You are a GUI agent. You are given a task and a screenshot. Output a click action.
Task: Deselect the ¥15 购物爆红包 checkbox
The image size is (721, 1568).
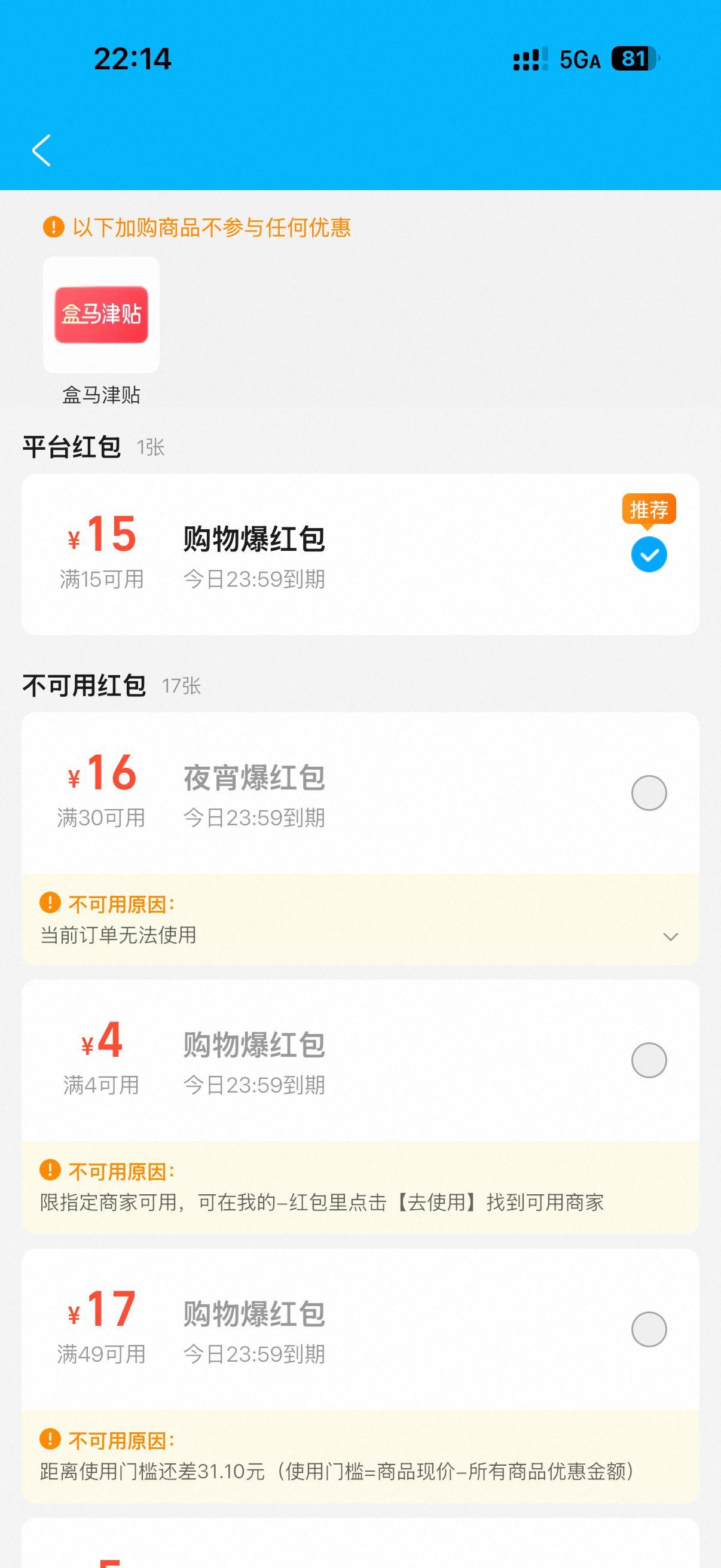pos(649,554)
